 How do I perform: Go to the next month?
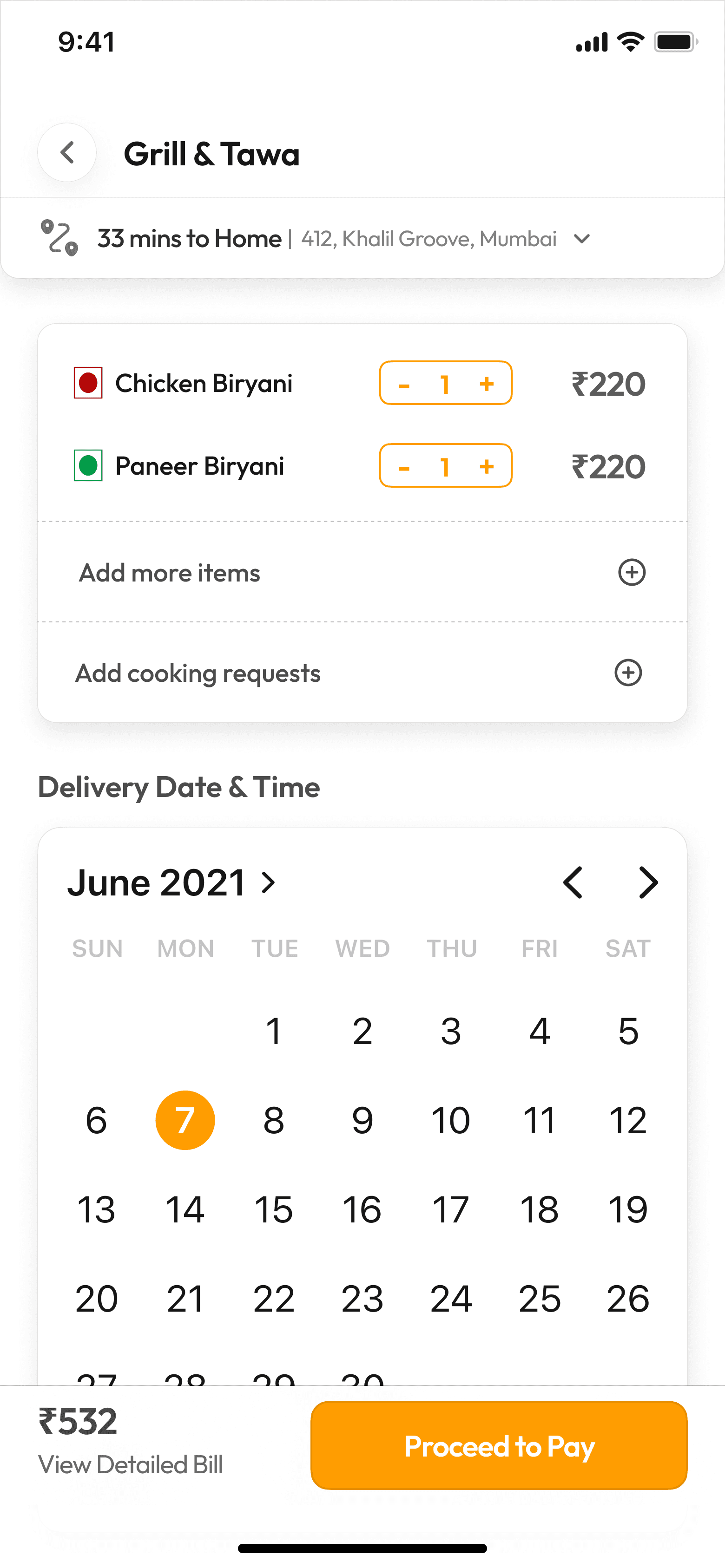pos(648,882)
